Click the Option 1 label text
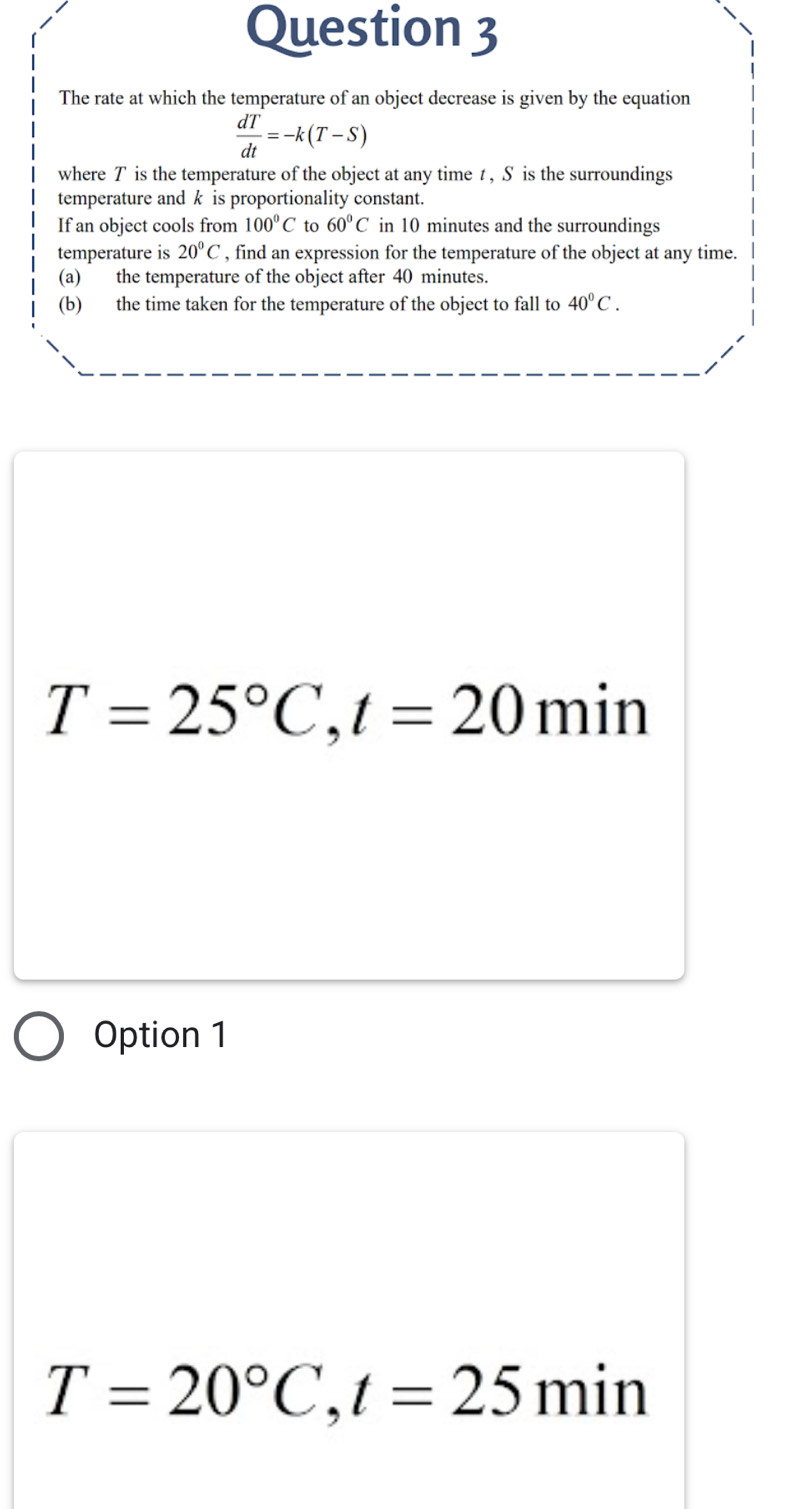This screenshot has width=786, height=1509. point(160,1035)
